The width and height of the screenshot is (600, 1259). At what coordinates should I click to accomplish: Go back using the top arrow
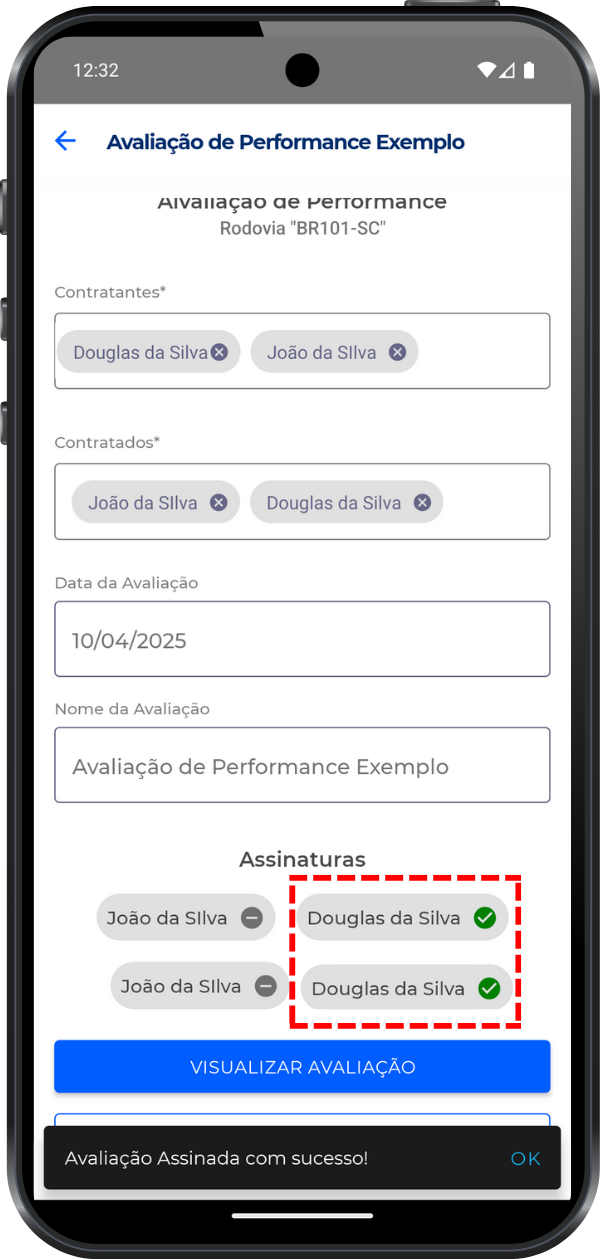66,141
